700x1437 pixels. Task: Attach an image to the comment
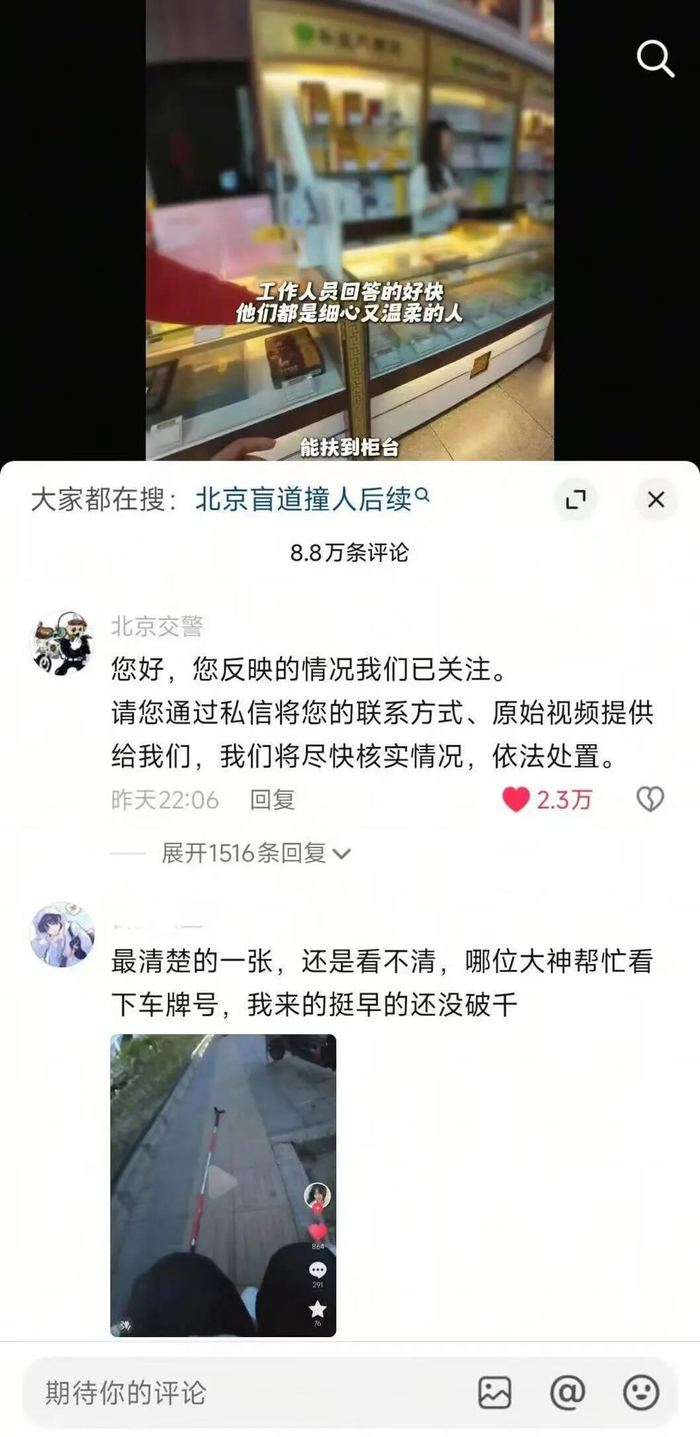click(x=495, y=1392)
